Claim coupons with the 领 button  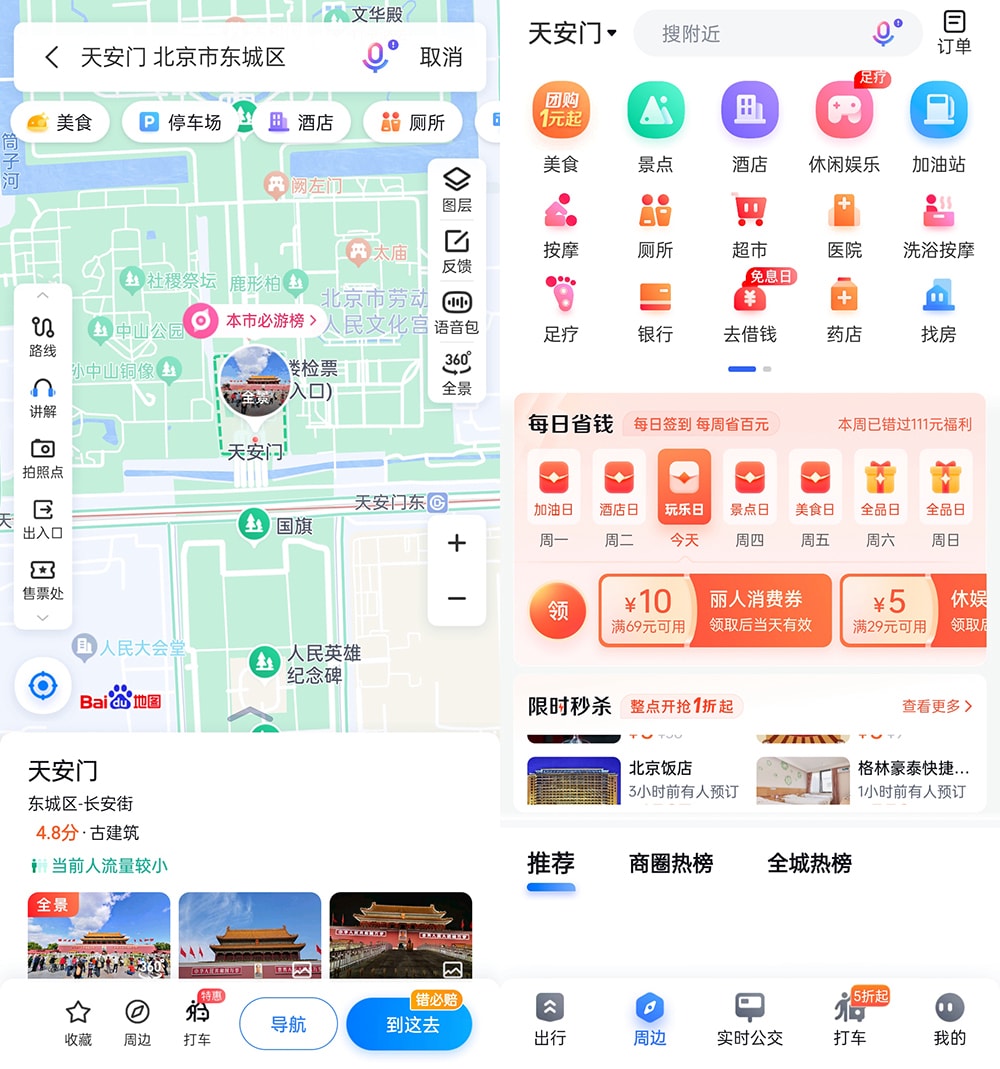point(558,610)
